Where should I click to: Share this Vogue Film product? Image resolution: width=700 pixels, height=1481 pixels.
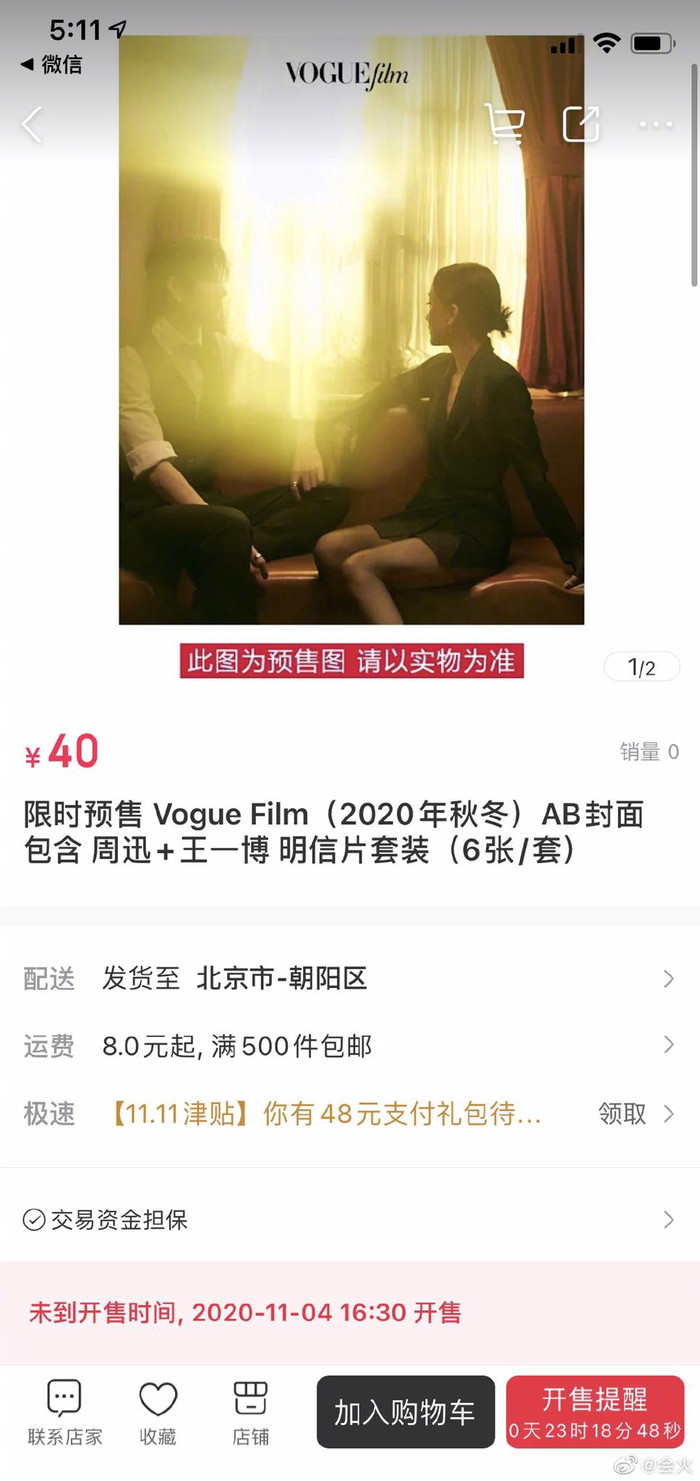(581, 124)
